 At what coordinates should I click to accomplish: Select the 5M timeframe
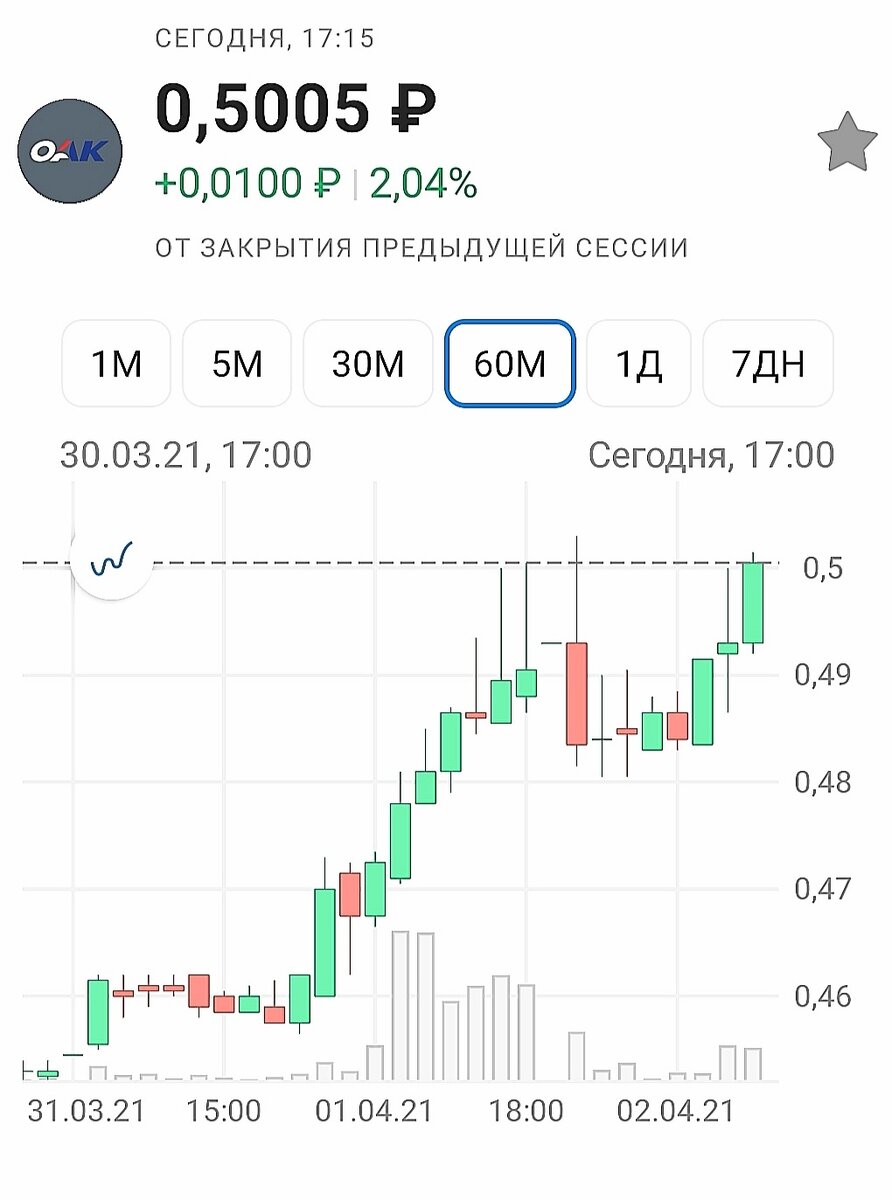(237, 364)
